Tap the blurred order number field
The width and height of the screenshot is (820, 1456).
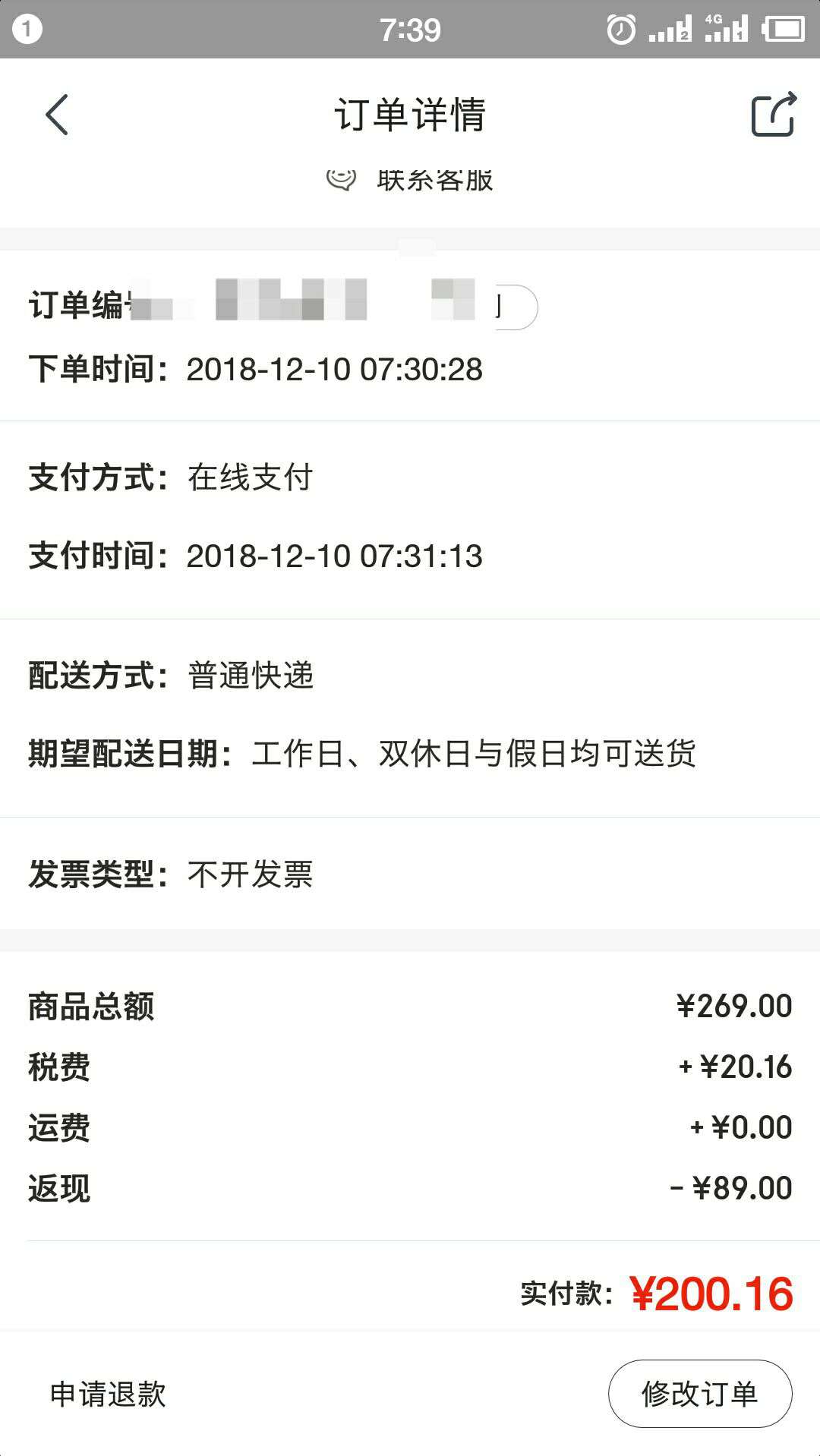tap(304, 304)
